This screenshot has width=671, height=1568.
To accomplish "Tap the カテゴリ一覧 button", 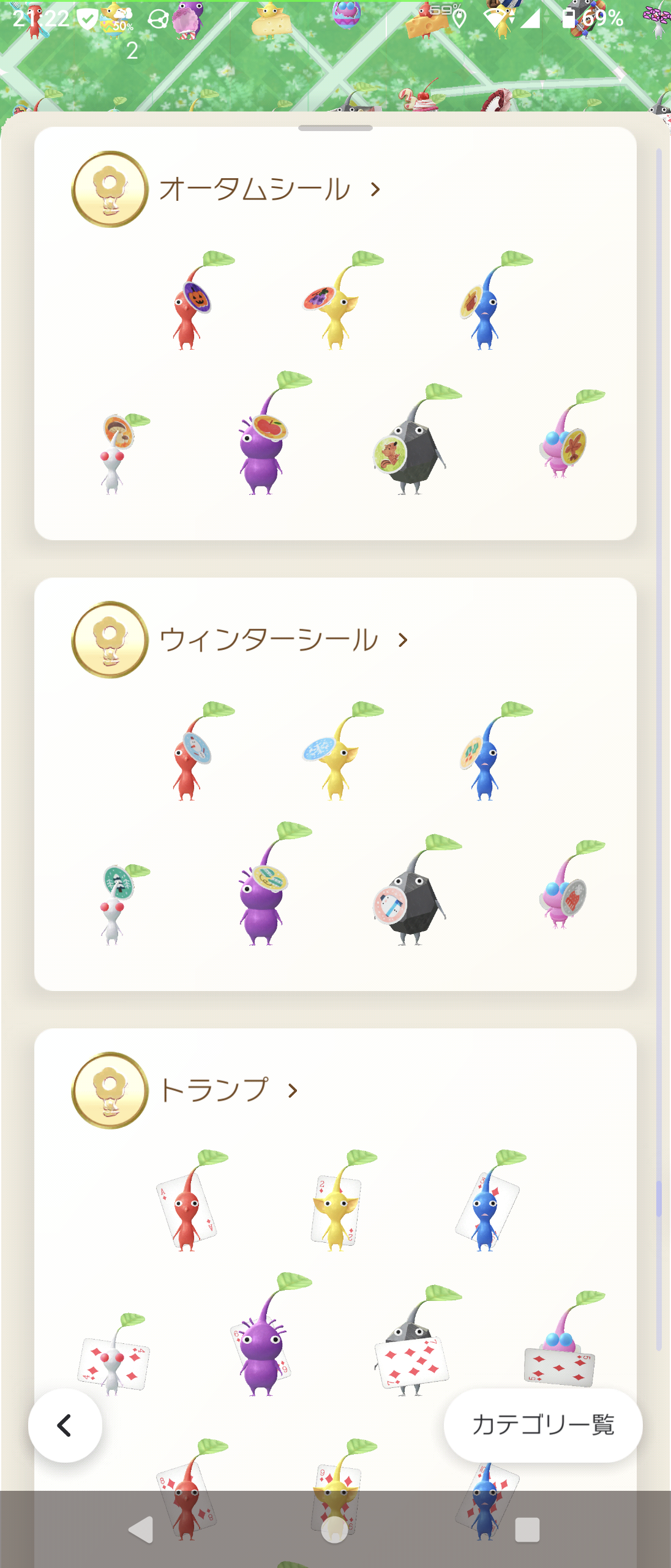I will (542, 1425).
